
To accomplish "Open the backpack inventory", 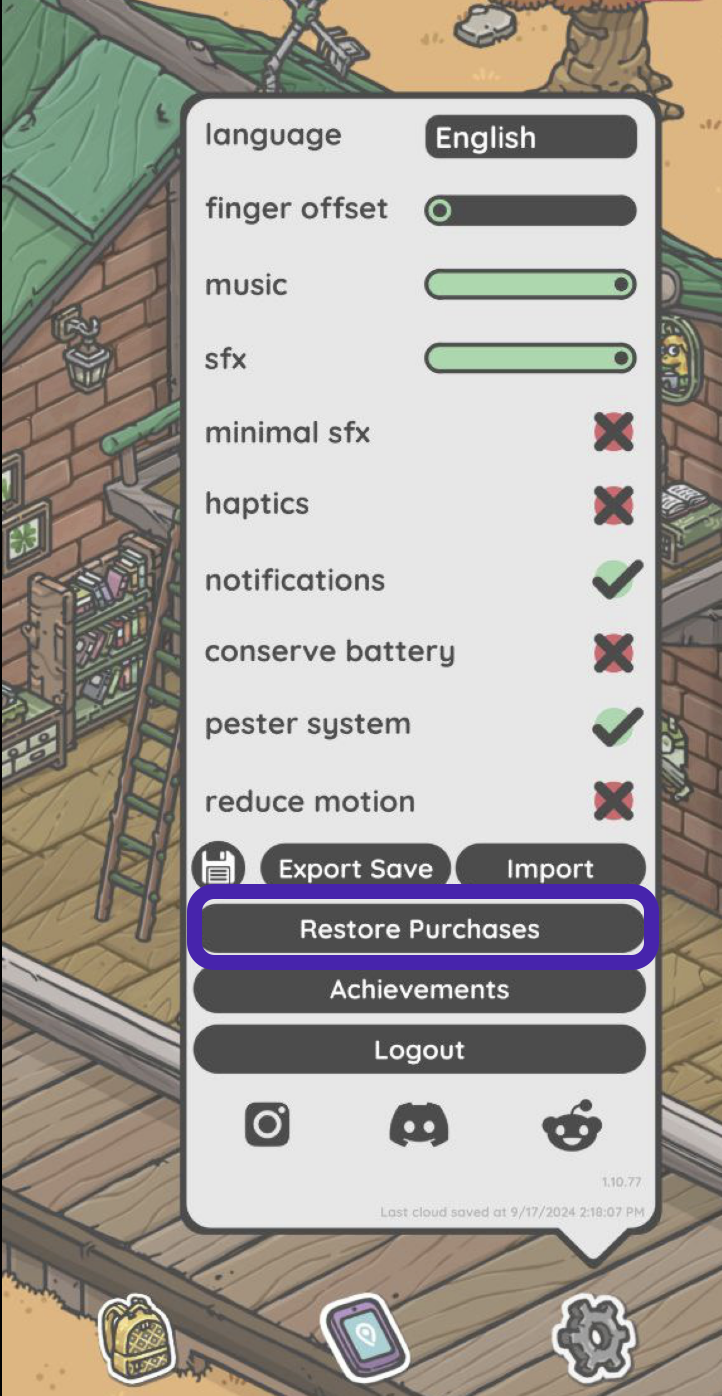I will click(x=137, y=1337).
